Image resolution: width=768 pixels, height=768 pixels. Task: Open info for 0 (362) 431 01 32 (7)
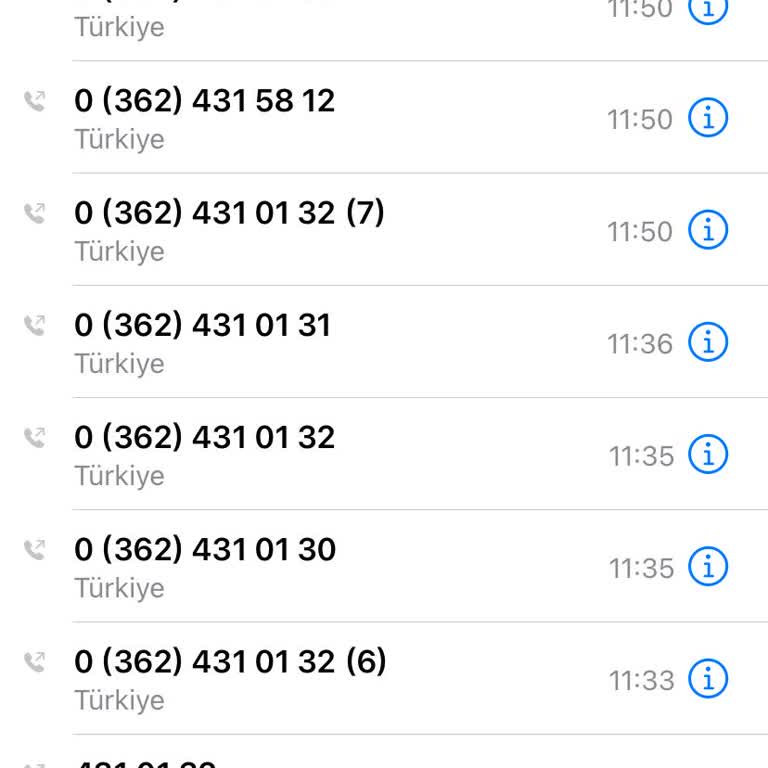(x=708, y=230)
